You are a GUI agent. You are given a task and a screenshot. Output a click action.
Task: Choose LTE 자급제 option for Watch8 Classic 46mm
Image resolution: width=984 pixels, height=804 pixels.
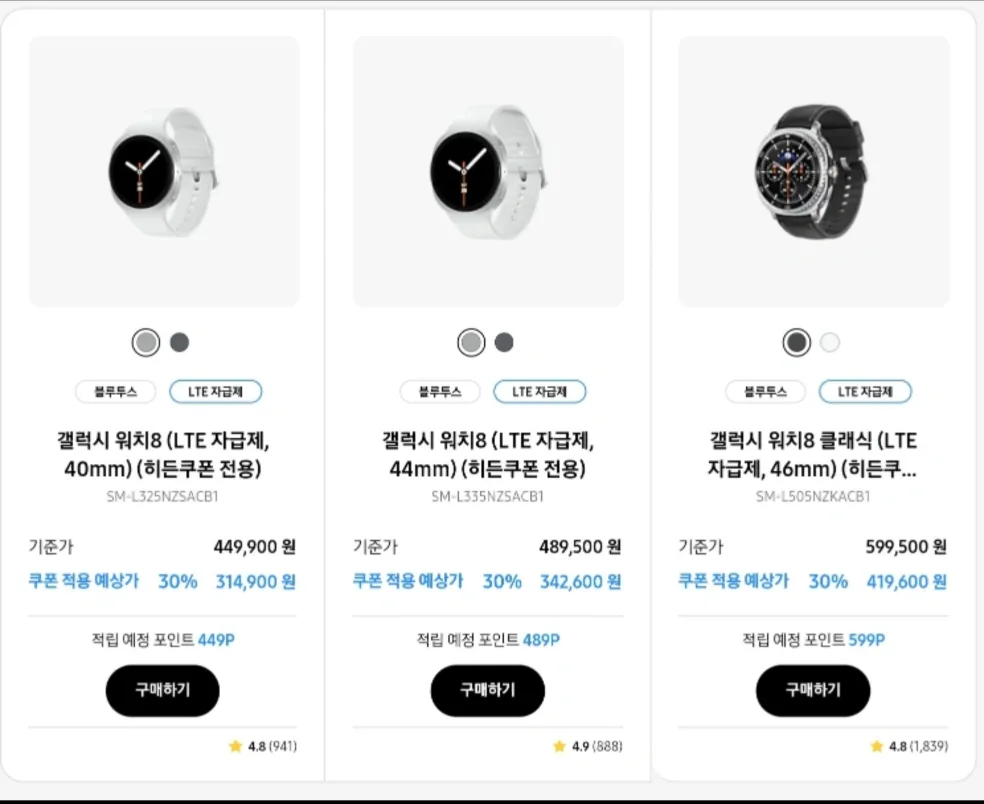coord(865,392)
